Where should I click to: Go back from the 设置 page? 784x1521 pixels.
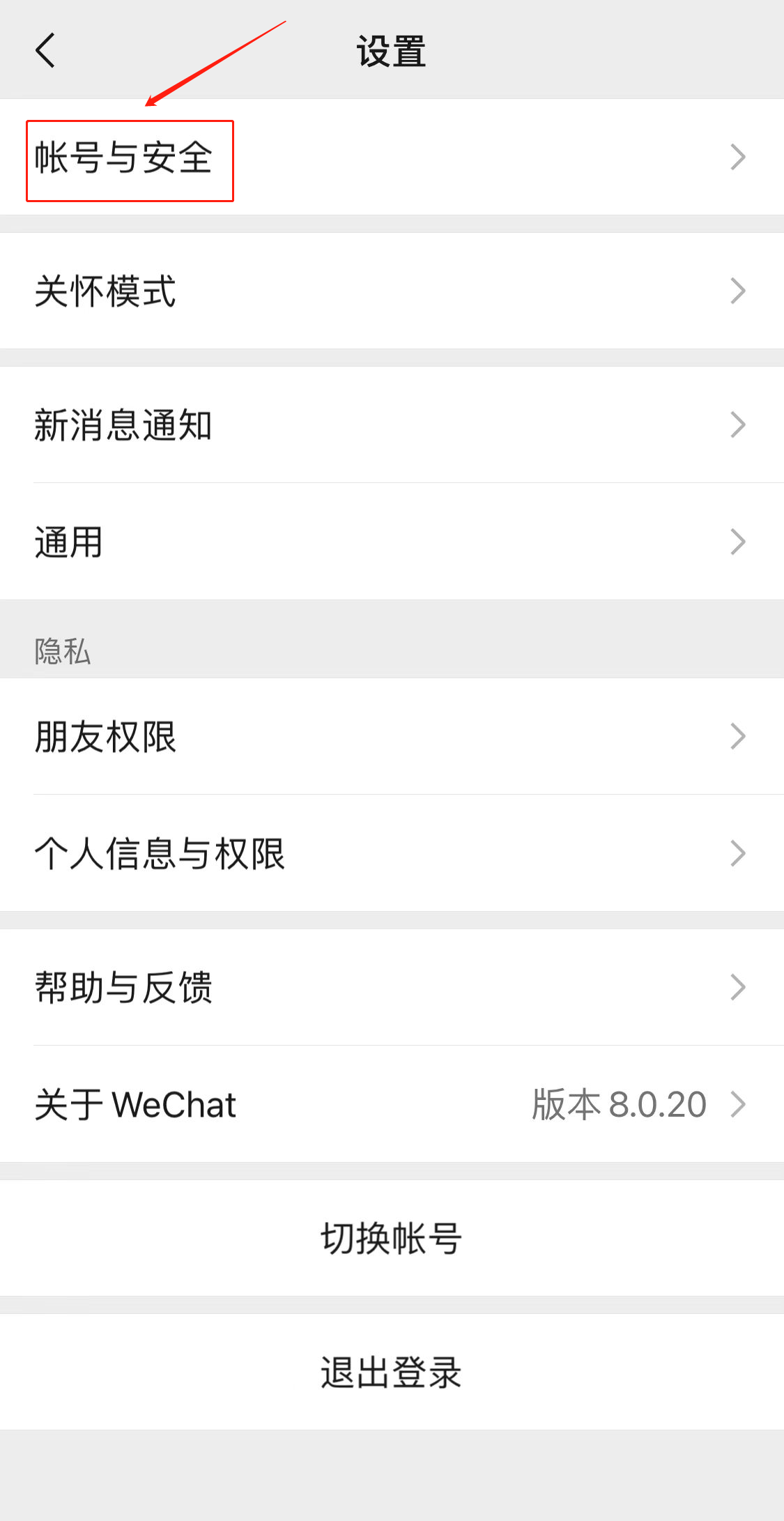coord(45,51)
